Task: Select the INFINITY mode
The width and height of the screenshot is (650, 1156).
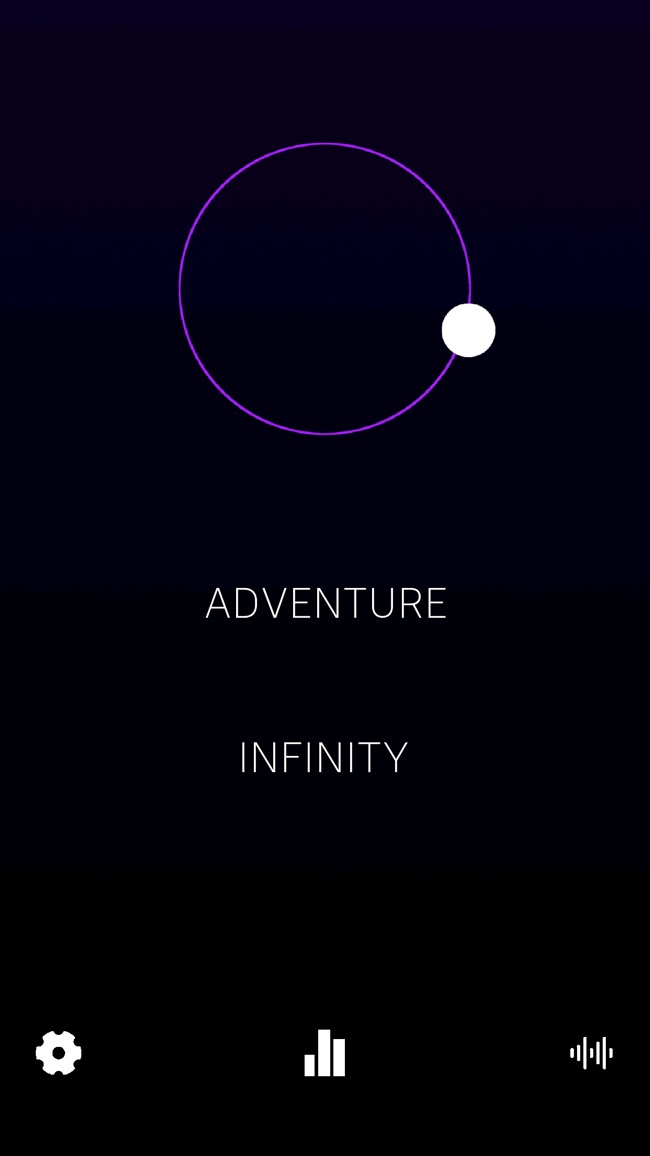Action: [323, 758]
